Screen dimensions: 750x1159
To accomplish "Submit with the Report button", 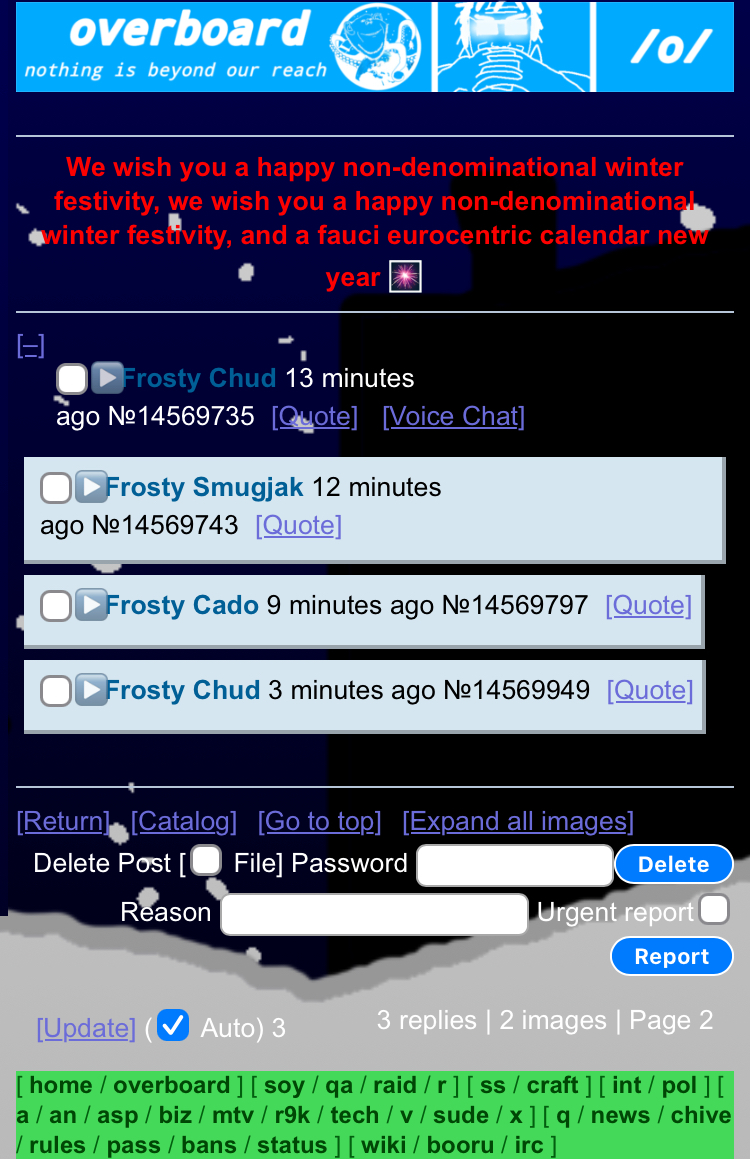I will tap(671, 957).
